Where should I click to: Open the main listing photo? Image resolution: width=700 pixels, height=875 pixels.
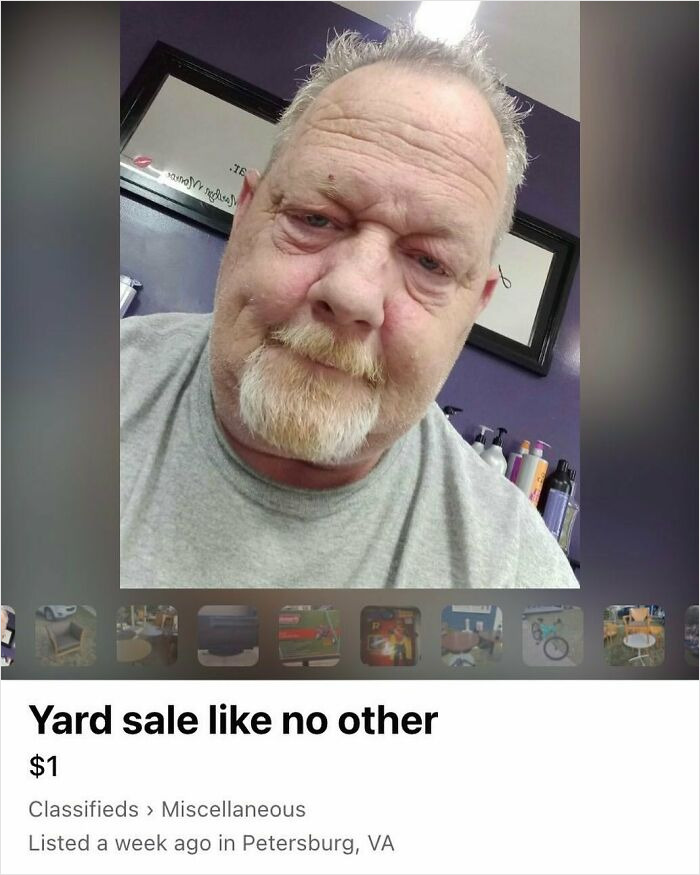coord(349,295)
